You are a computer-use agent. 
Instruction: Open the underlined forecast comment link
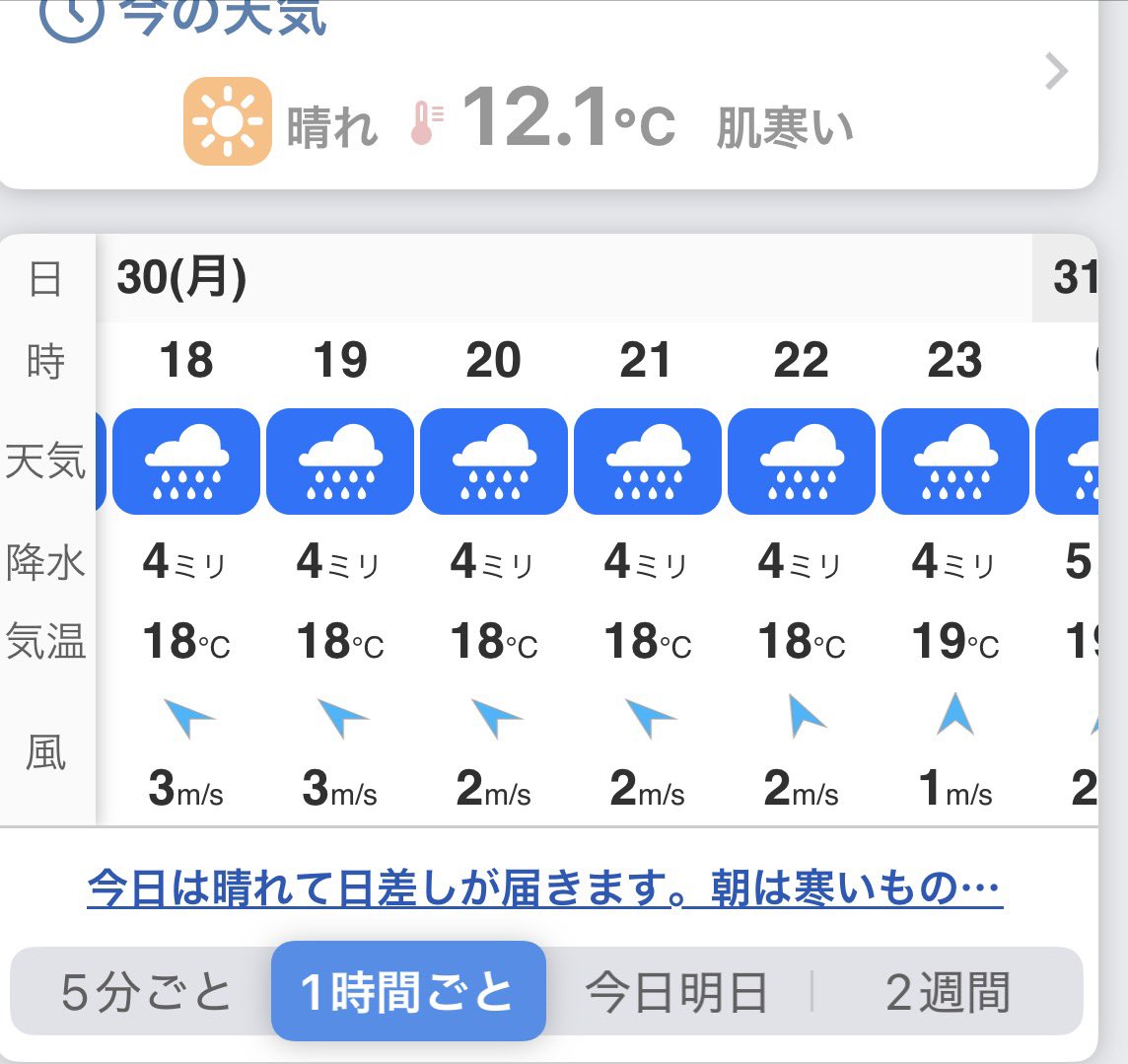tap(544, 887)
